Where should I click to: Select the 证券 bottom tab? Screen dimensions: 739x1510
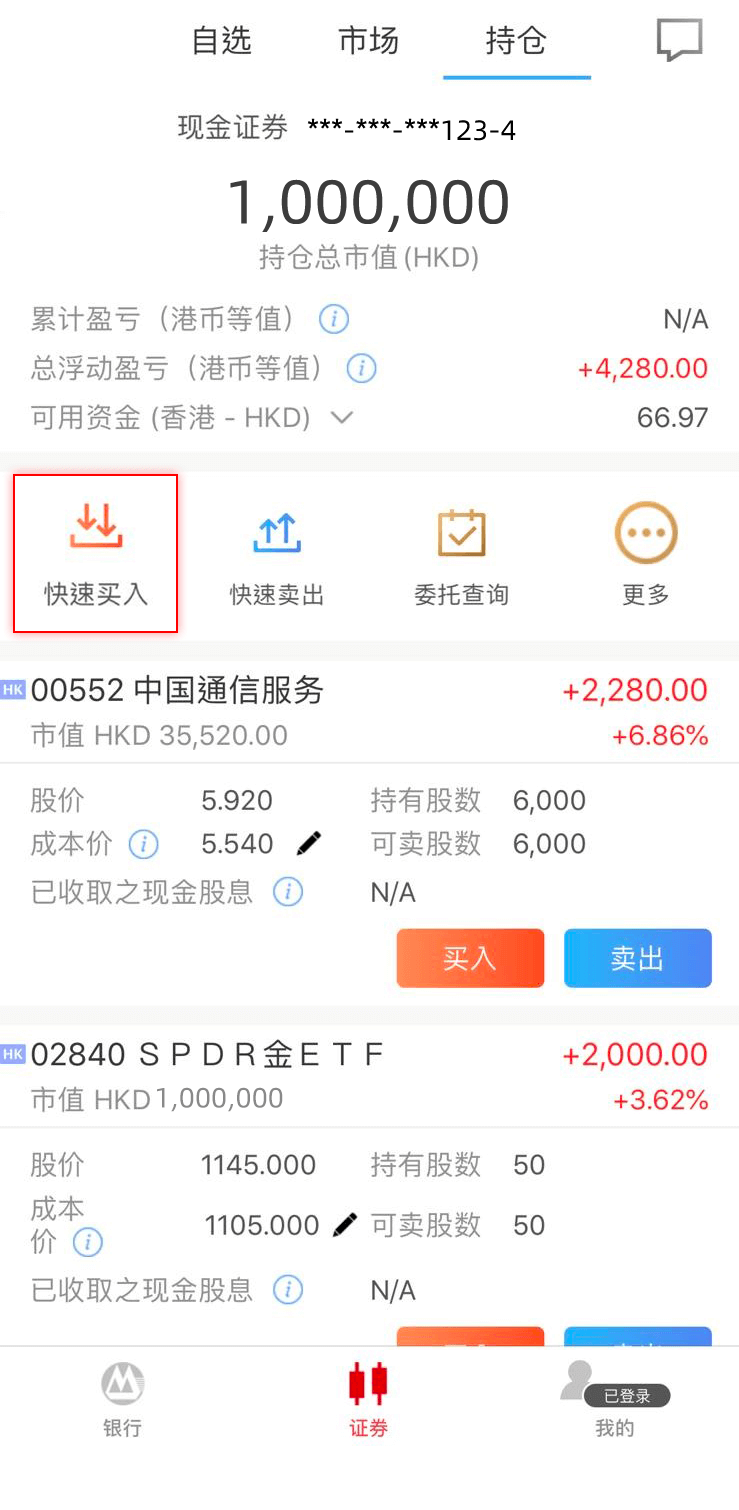tap(368, 1400)
